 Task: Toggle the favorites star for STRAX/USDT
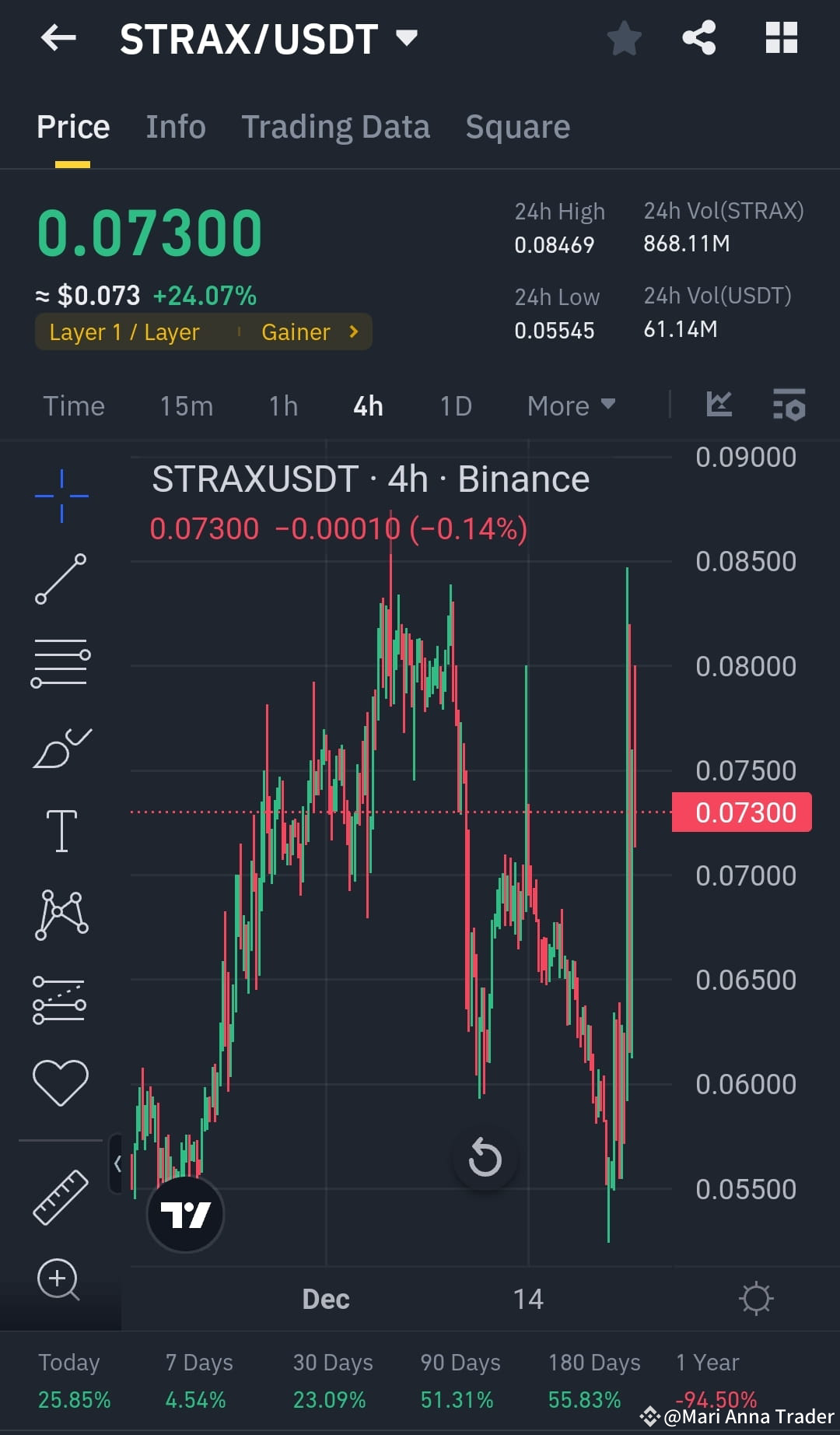(x=624, y=37)
